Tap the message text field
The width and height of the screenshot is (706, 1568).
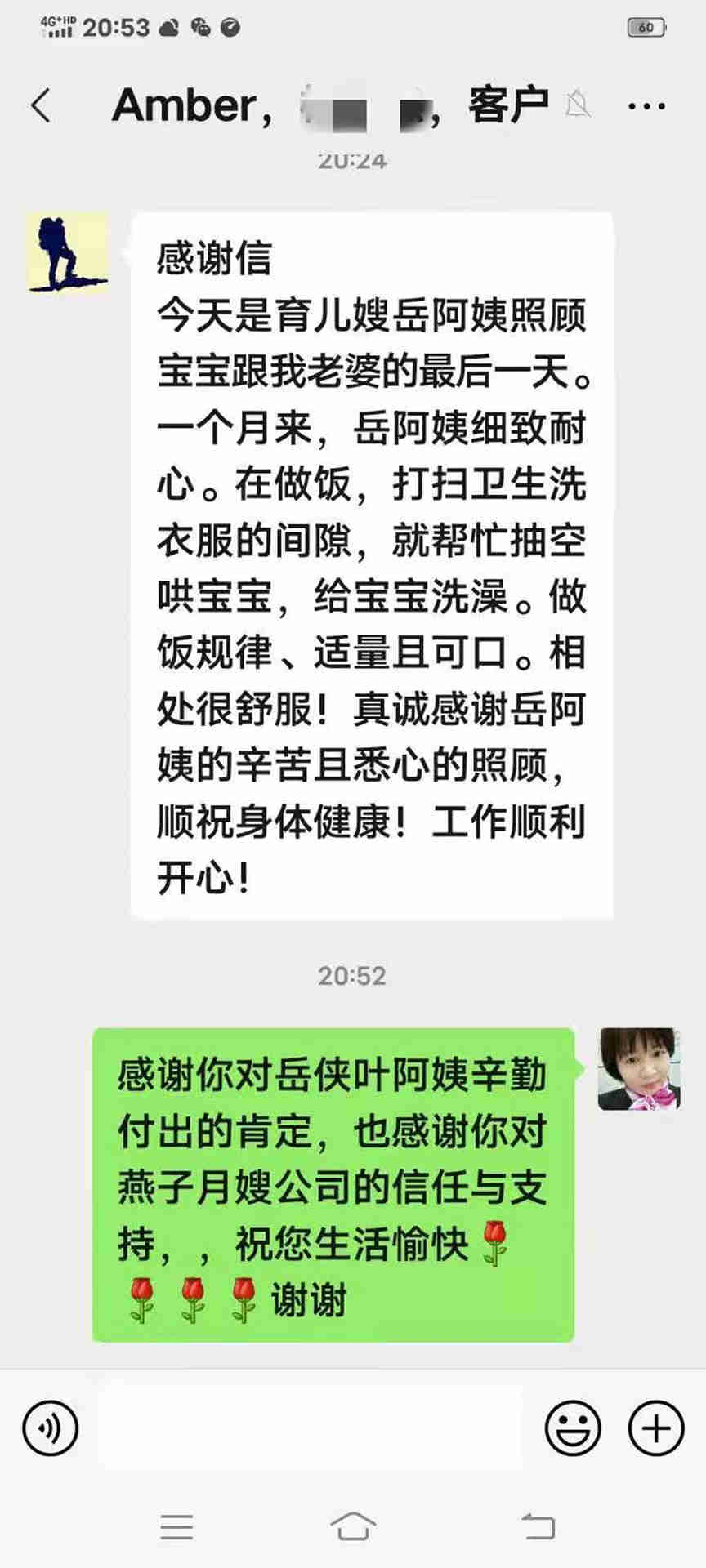309,1428
